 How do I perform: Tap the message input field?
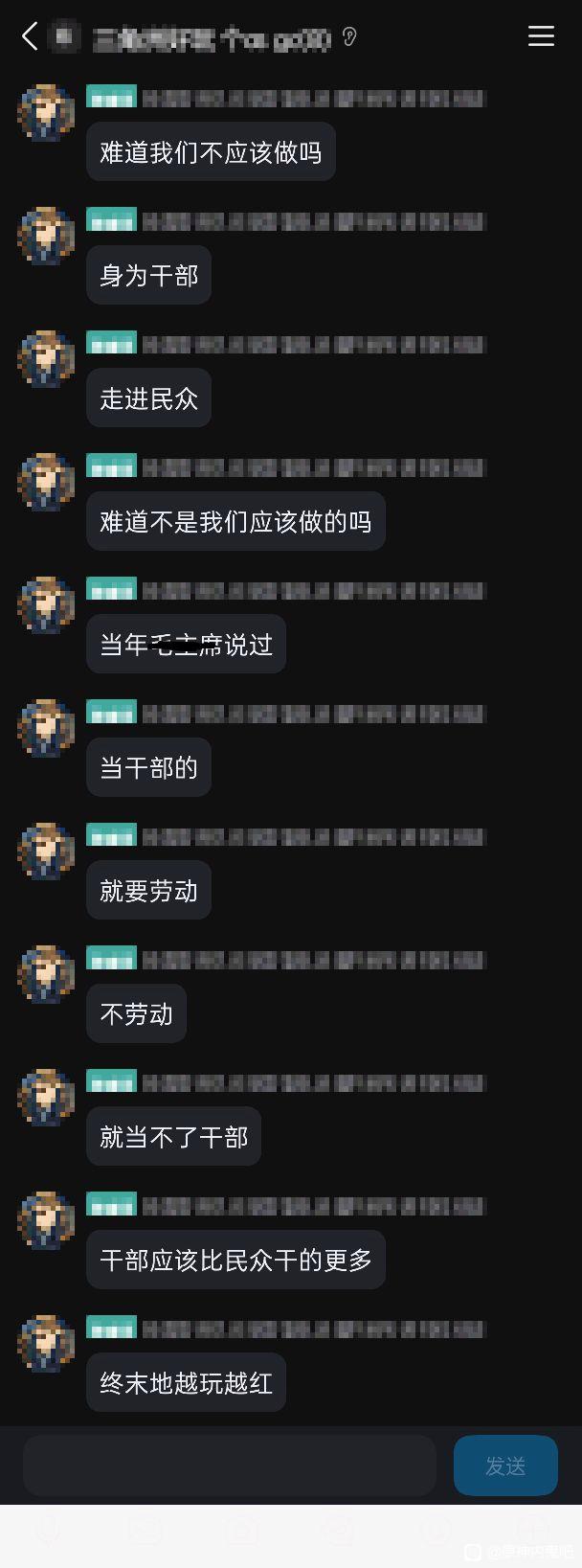point(230,1465)
